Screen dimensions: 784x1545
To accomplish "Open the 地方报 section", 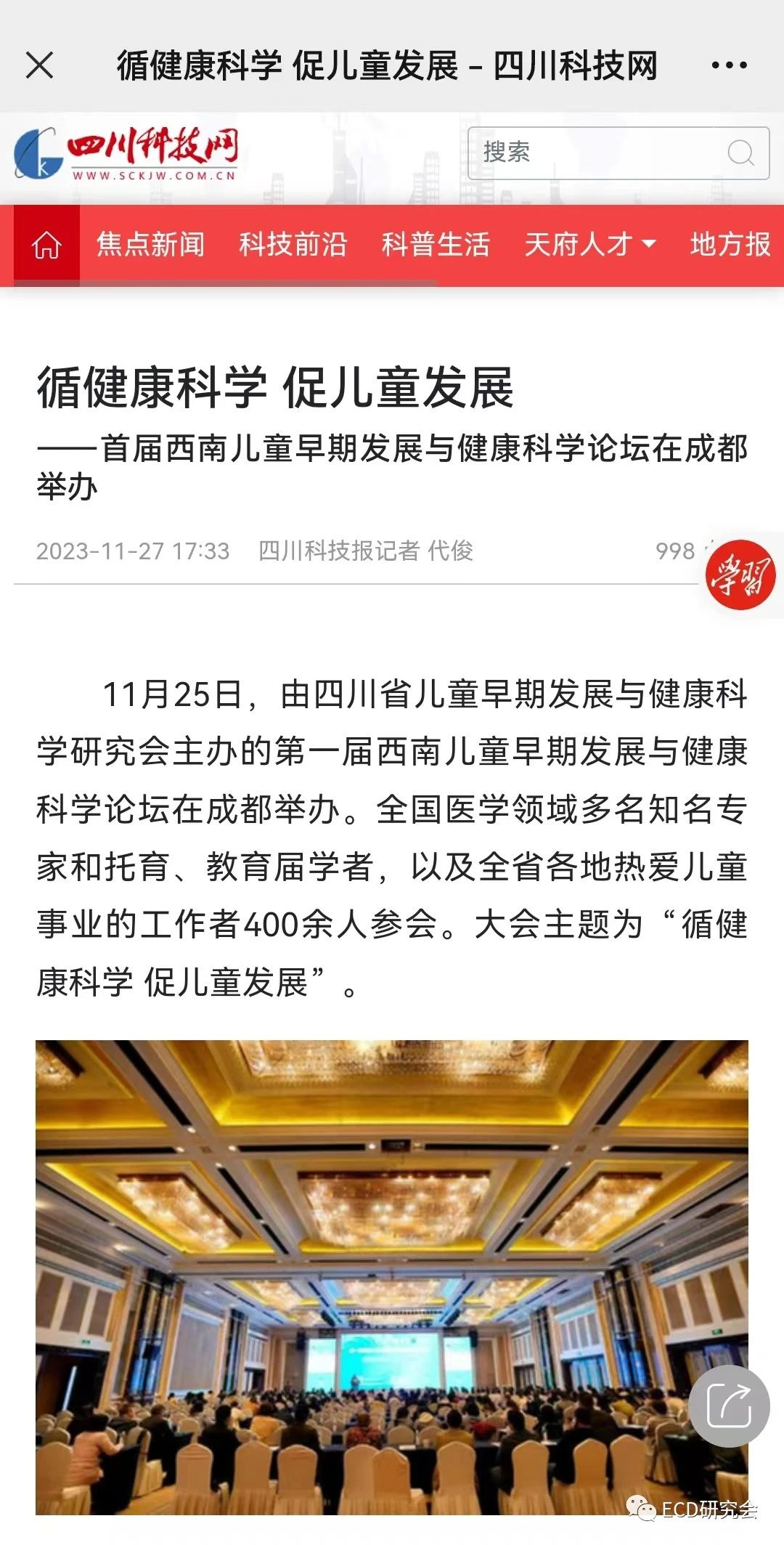I will (x=730, y=245).
